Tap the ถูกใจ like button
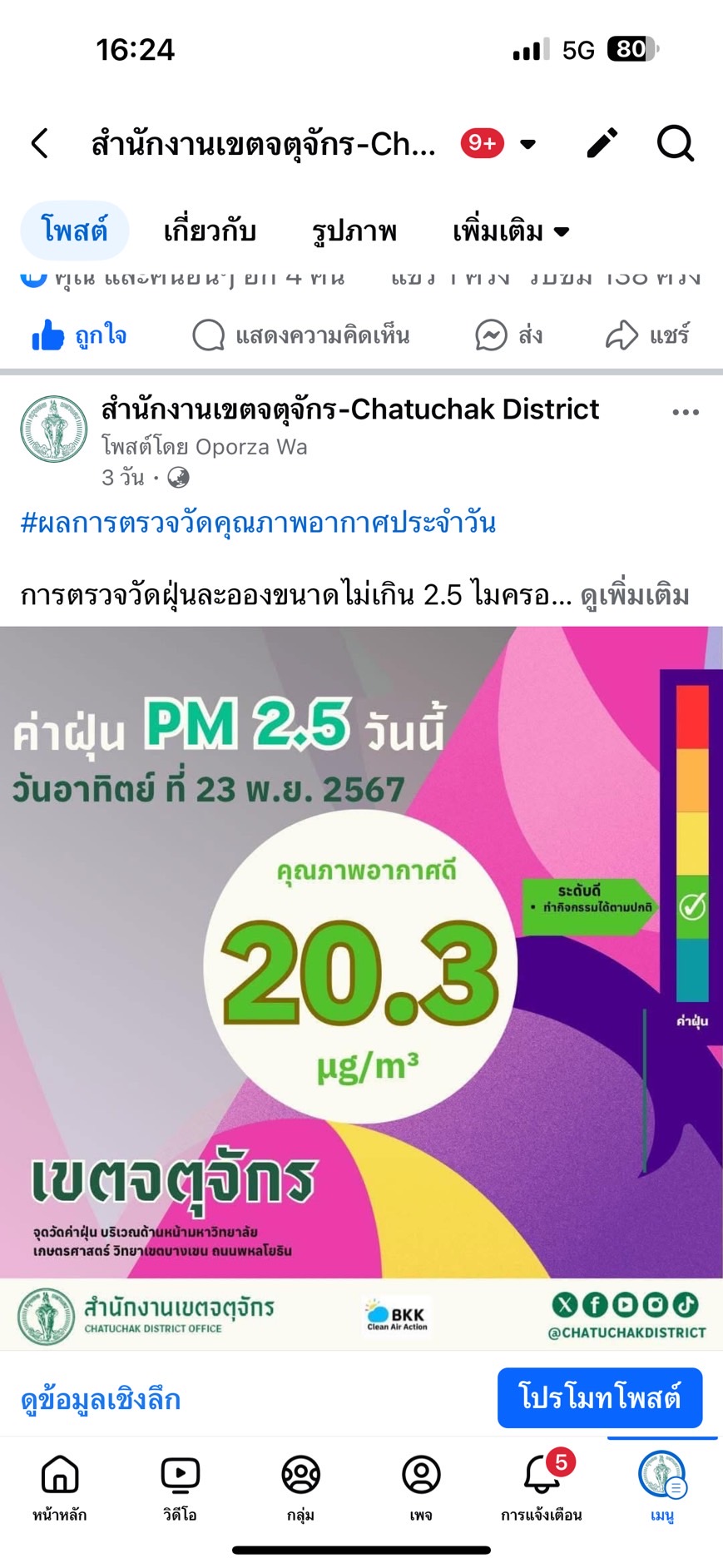 [79, 335]
